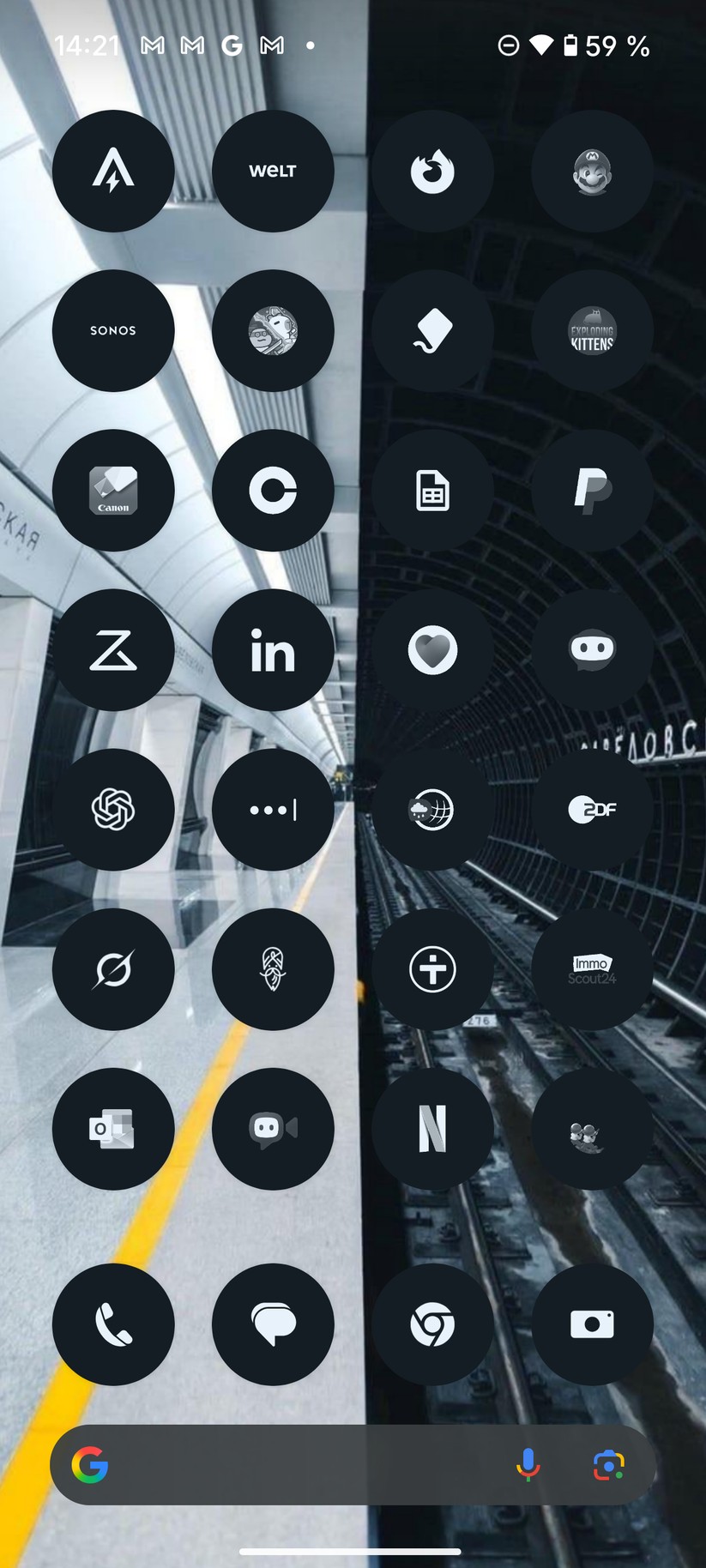This screenshot has height=1568, width=706.
Task: Open the Camera app
Action: (x=592, y=1324)
